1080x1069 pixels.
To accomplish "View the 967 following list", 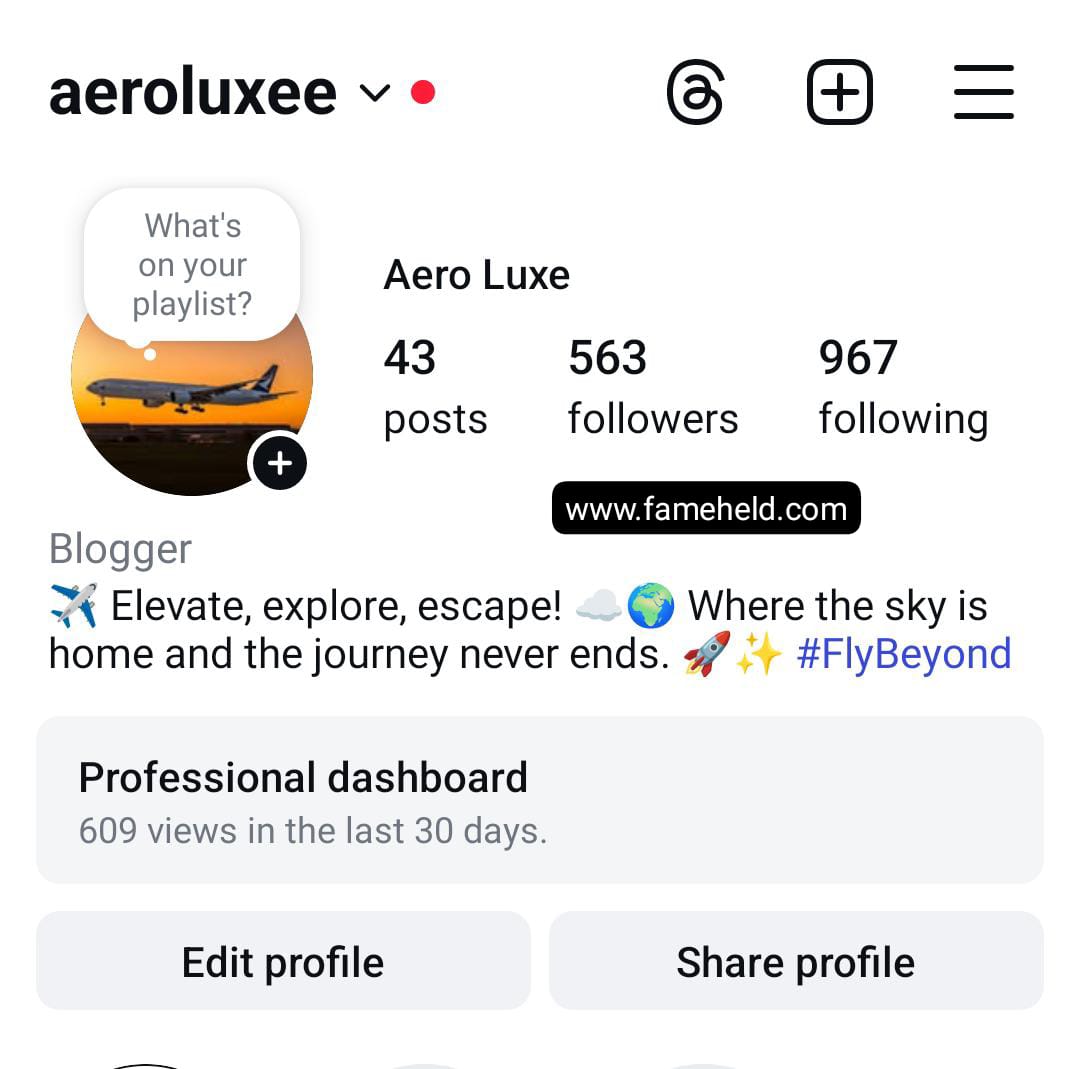I will point(902,387).
